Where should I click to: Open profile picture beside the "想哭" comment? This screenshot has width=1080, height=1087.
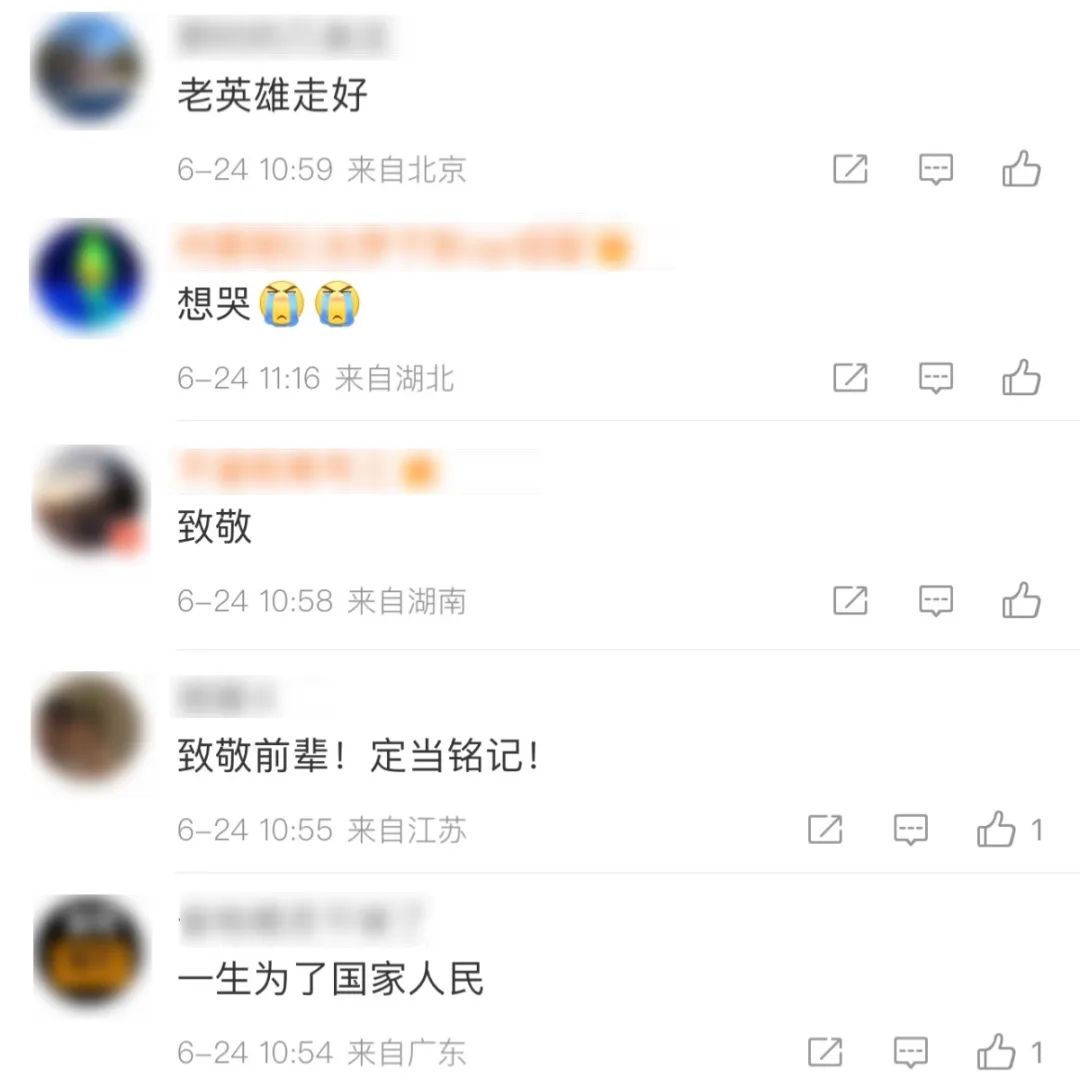(x=88, y=277)
